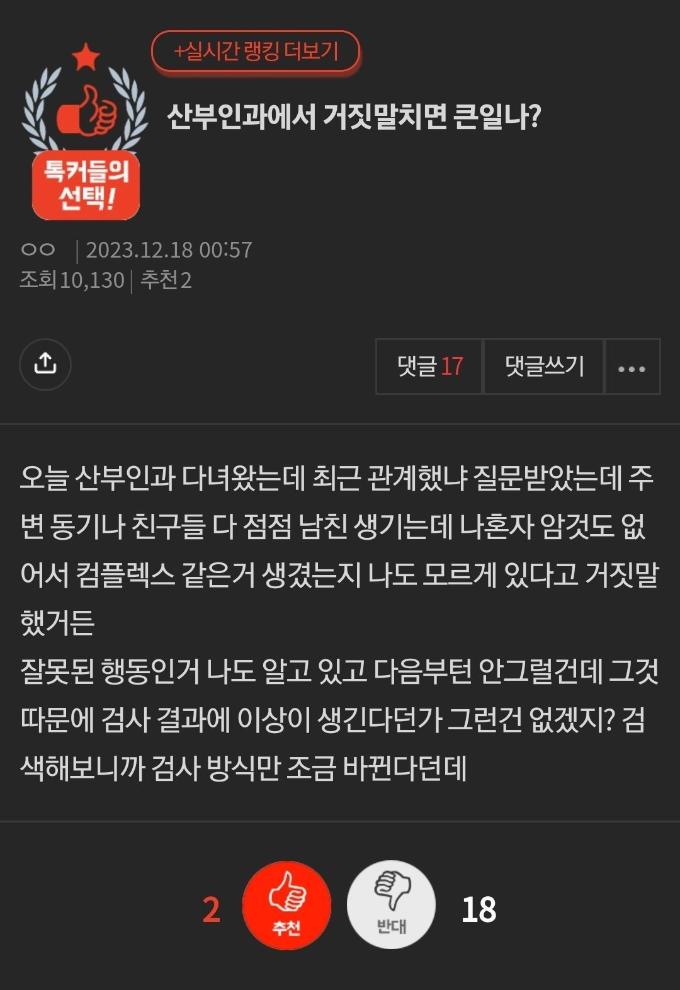Open the three-dot more options menu
This screenshot has width=680, height=990.
point(631,367)
